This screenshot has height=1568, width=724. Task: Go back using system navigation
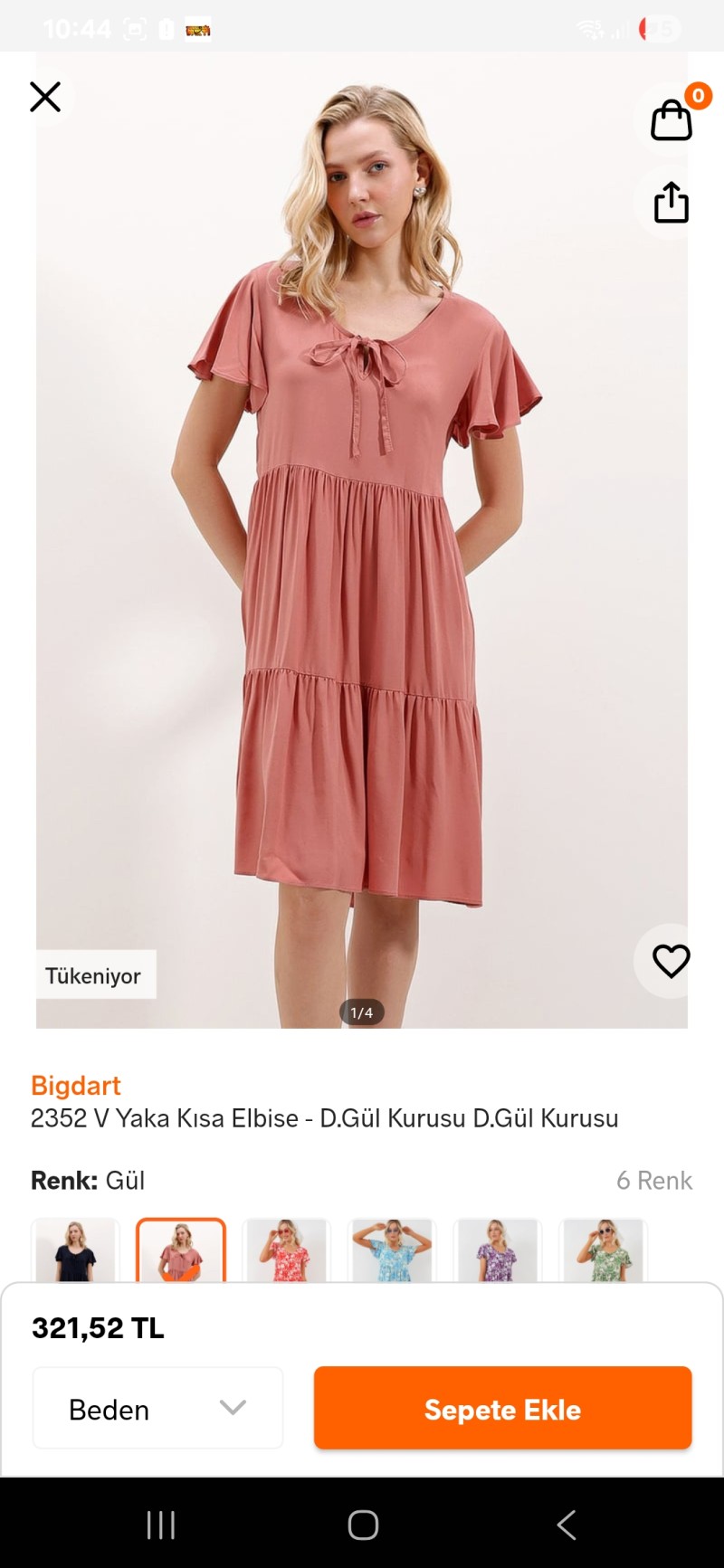pos(567,1525)
